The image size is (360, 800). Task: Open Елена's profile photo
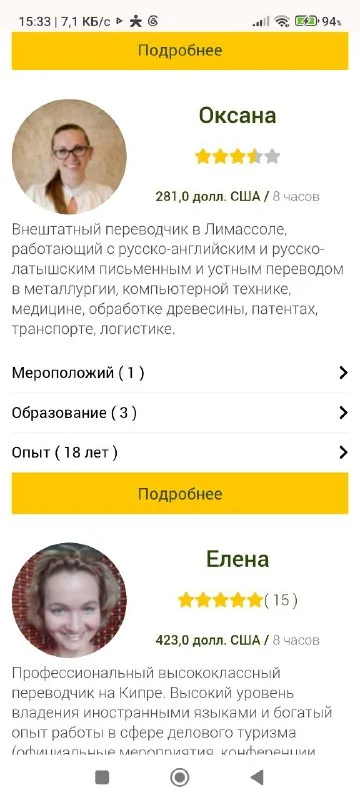pos(69,600)
